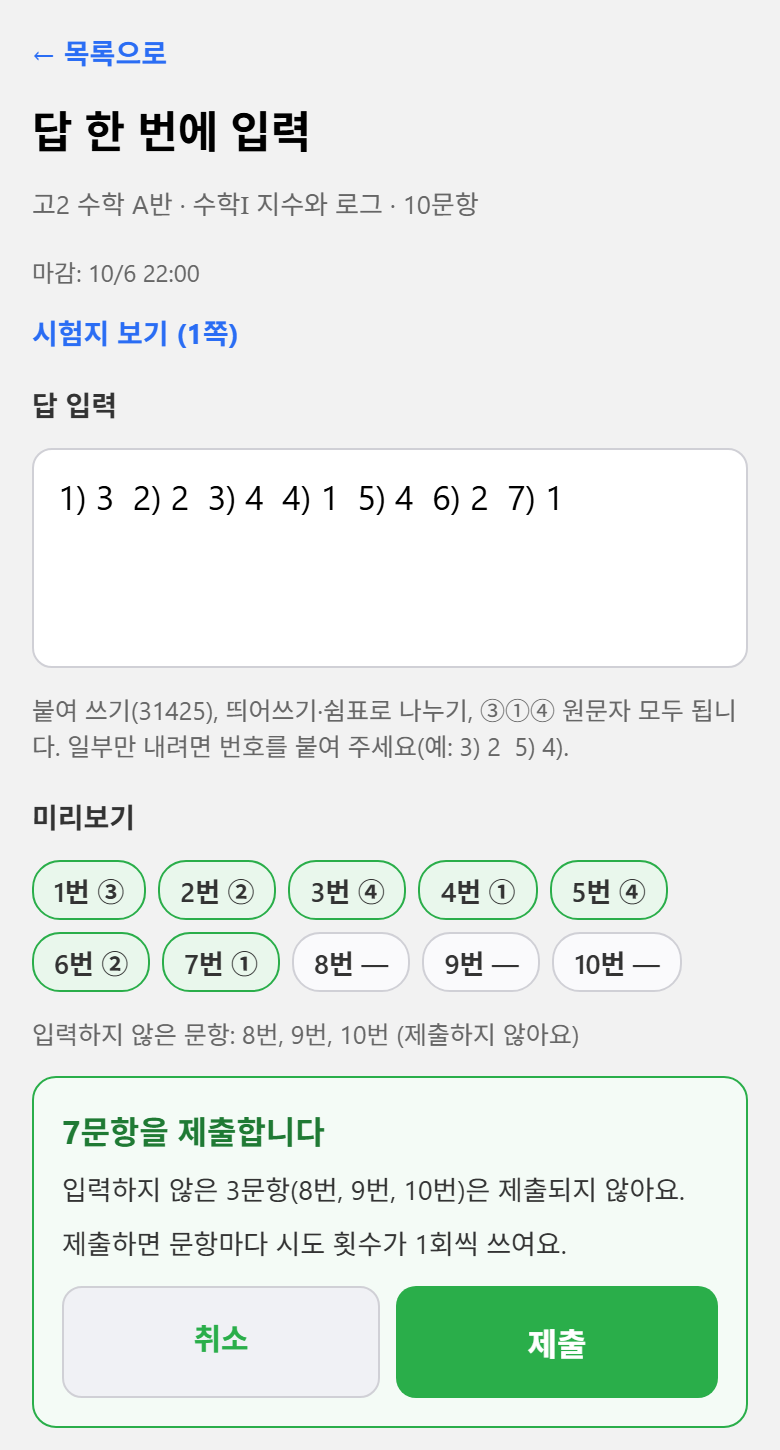The width and height of the screenshot is (780, 1450).
Task: Cancel the submission with 취소
Action: pyautogui.click(x=221, y=1342)
